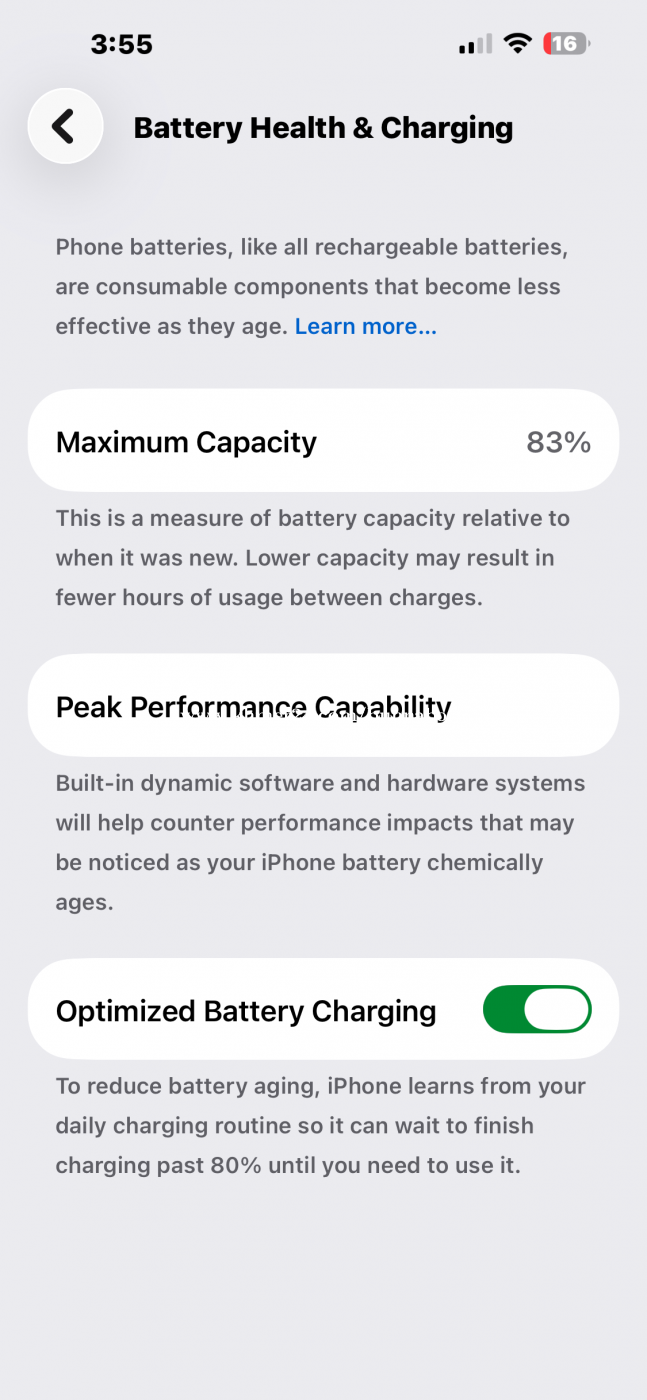Turn off Optimized Battery Charging
Image resolution: width=647 pixels, height=1400 pixels.
click(537, 1010)
